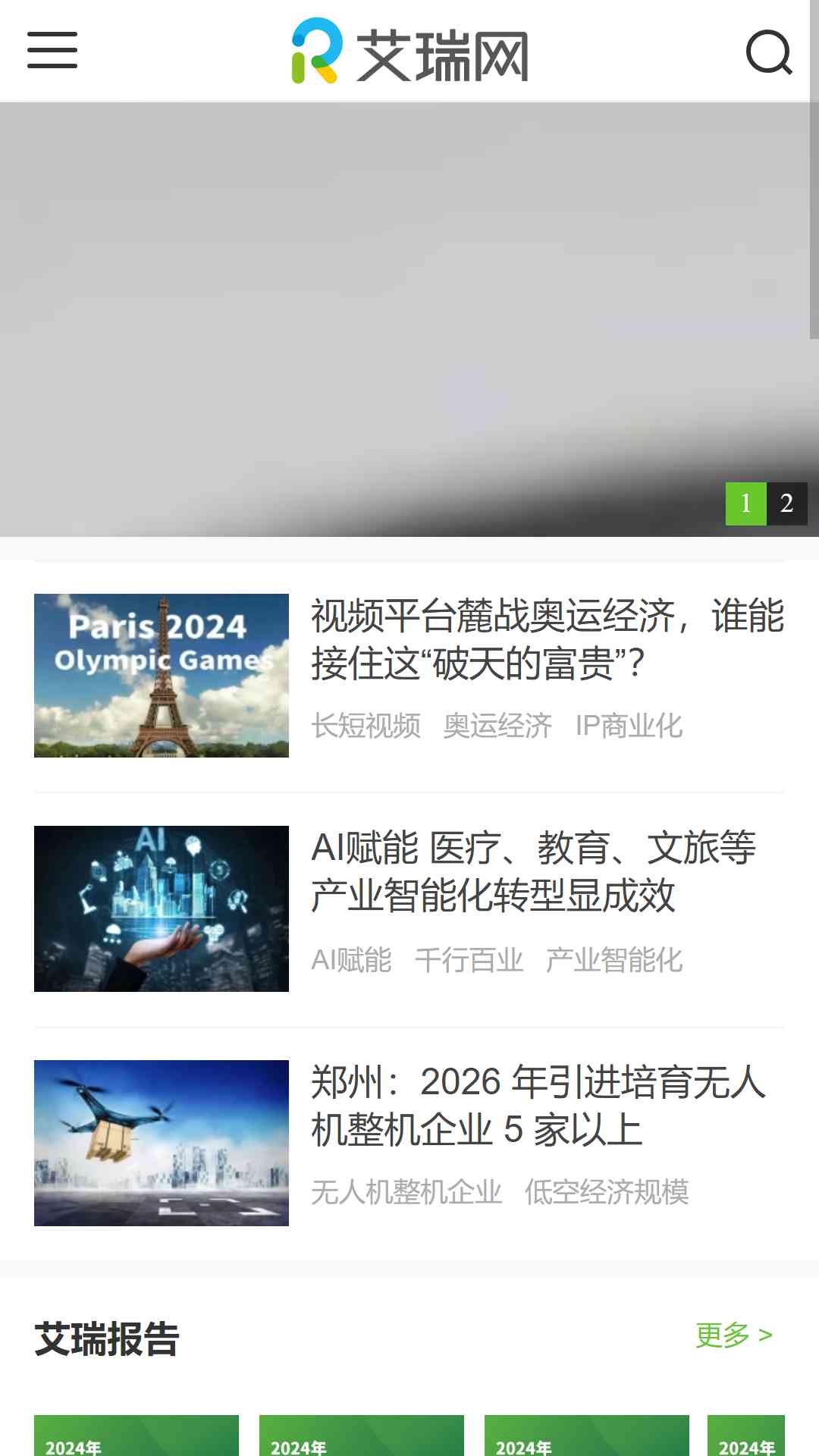Image resolution: width=819 pixels, height=1456 pixels.
Task: Tap the 产业智能化 tag
Action: click(x=614, y=960)
